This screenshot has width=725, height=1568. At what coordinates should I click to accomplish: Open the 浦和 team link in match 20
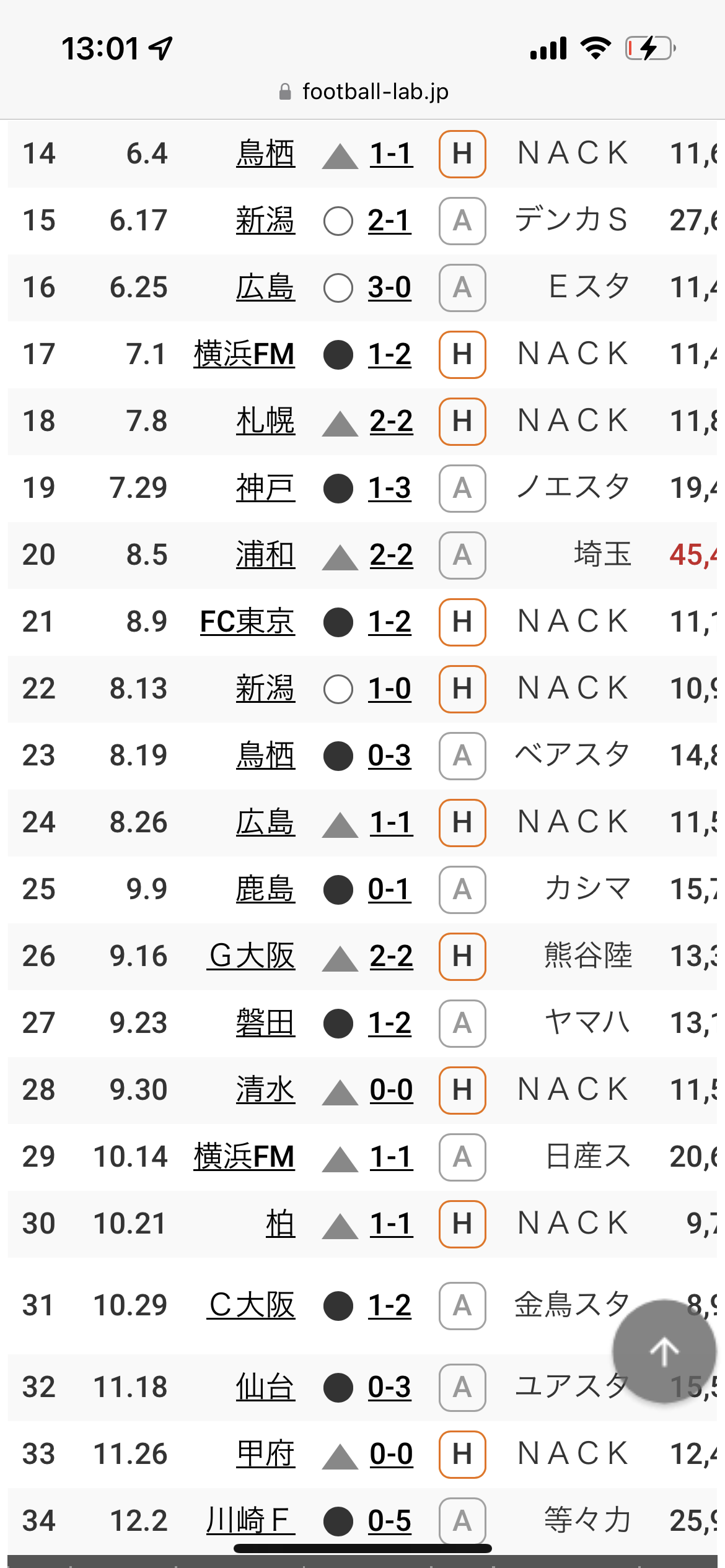(265, 555)
